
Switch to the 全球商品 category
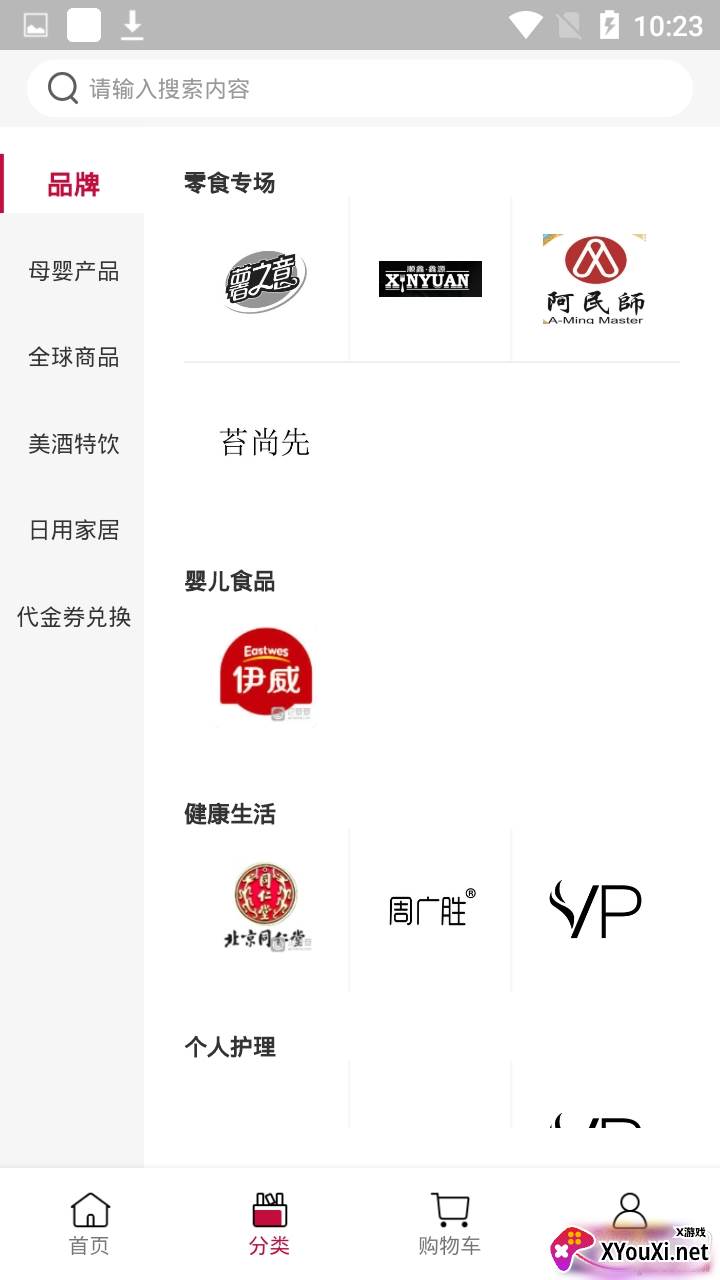point(73,357)
